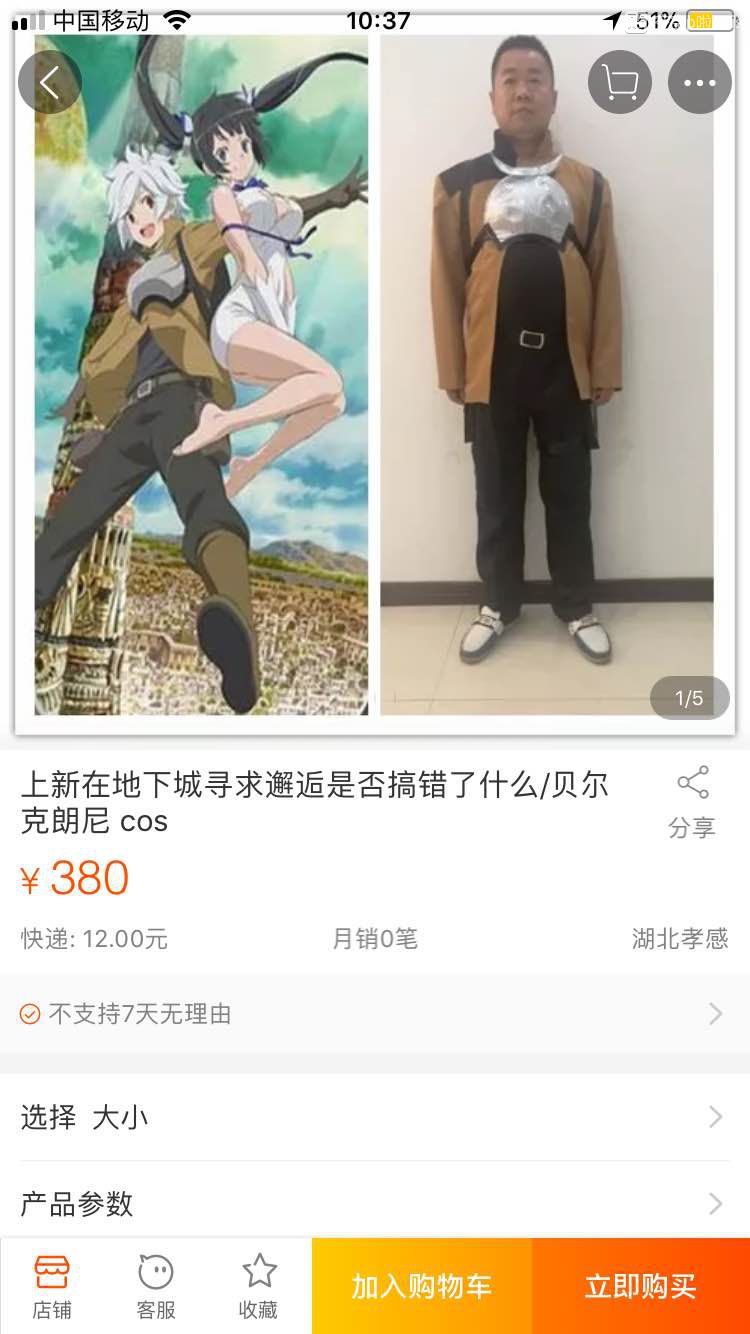Share this product via 分享

(692, 802)
